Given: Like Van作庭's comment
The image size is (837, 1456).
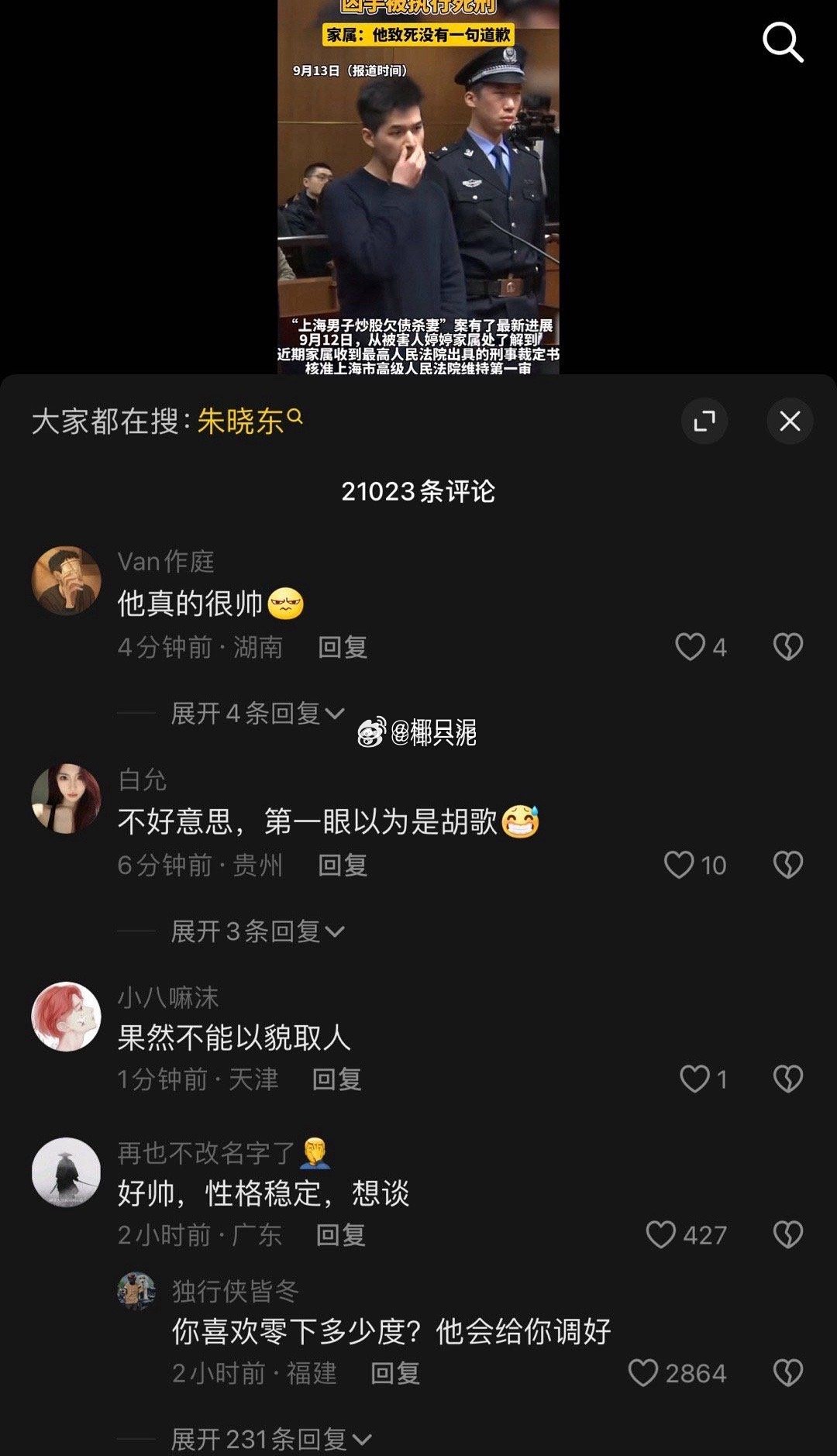Looking at the screenshot, I should coord(691,647).
